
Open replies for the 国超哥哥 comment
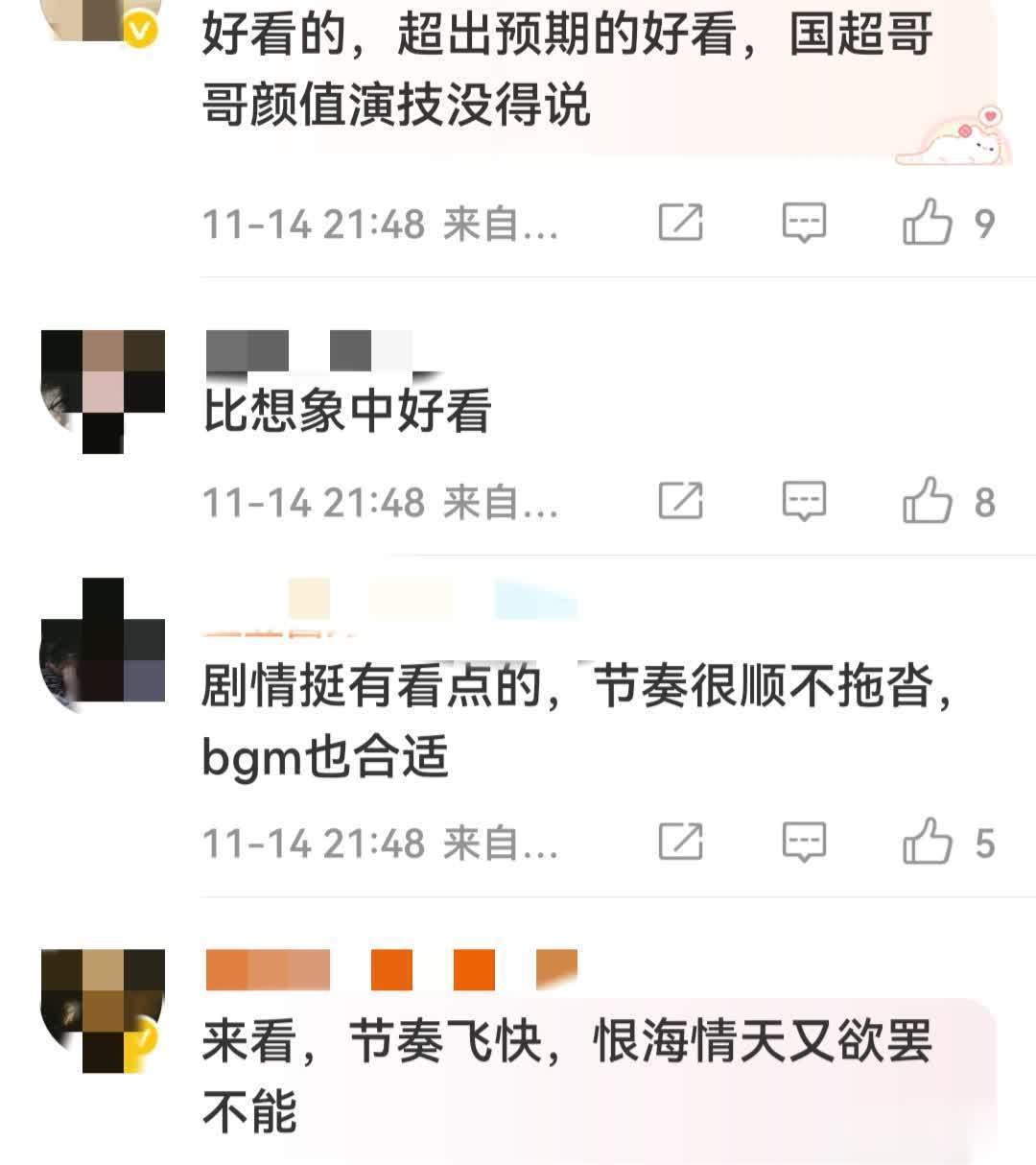point(803,223)
